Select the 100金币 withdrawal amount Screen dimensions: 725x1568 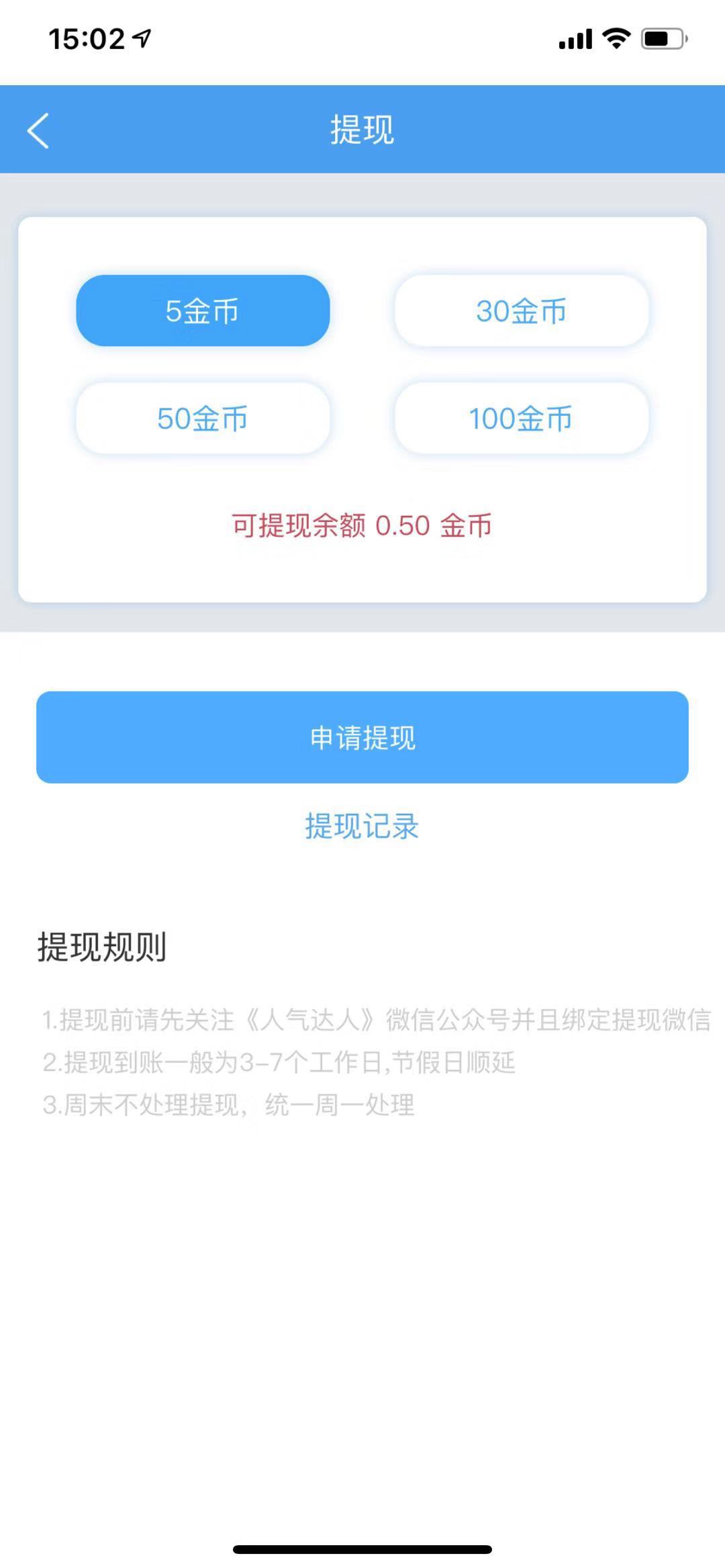click(x=522, y=419)
